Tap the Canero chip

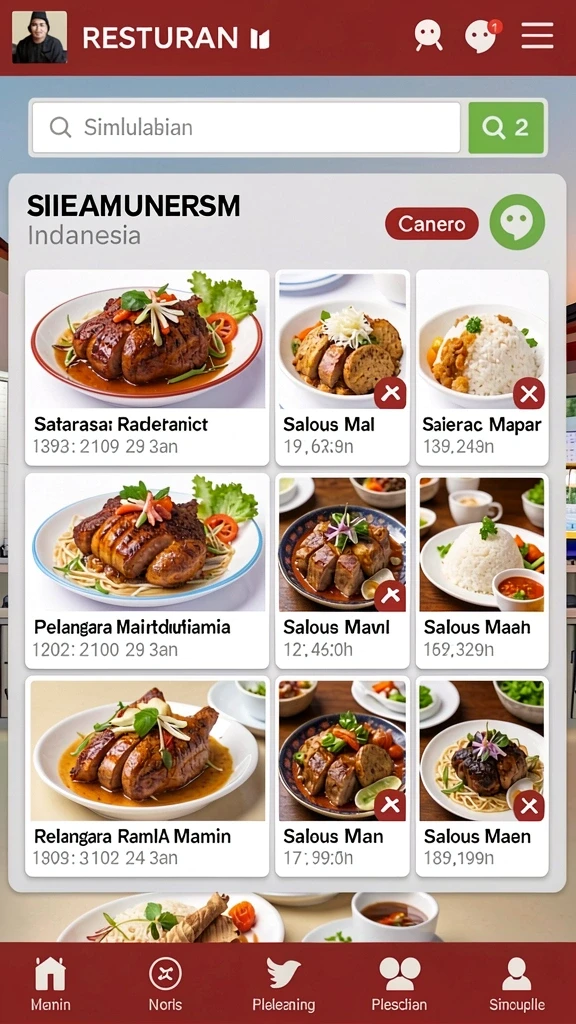pyautogui.click(x=432, y=224)
